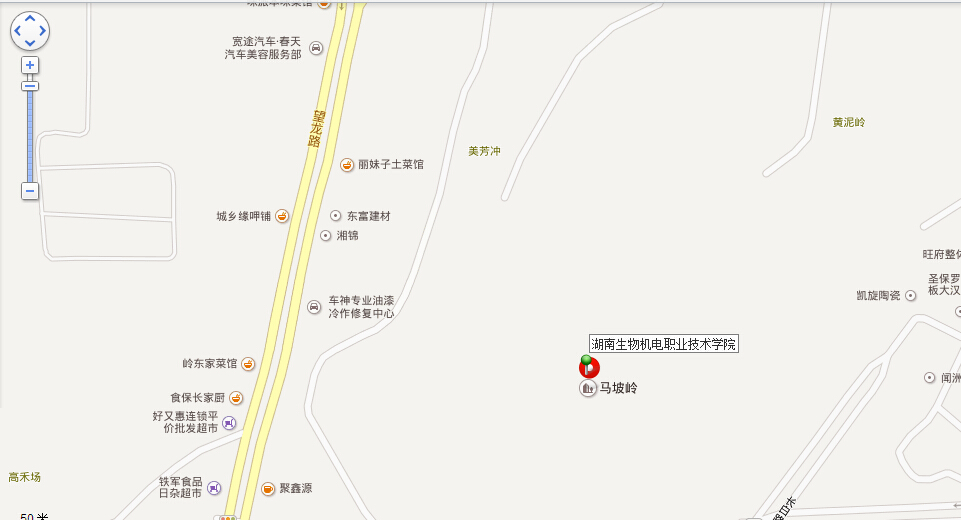
Task: Pan the map left with the left arrow
Action: tap(18, 32)
